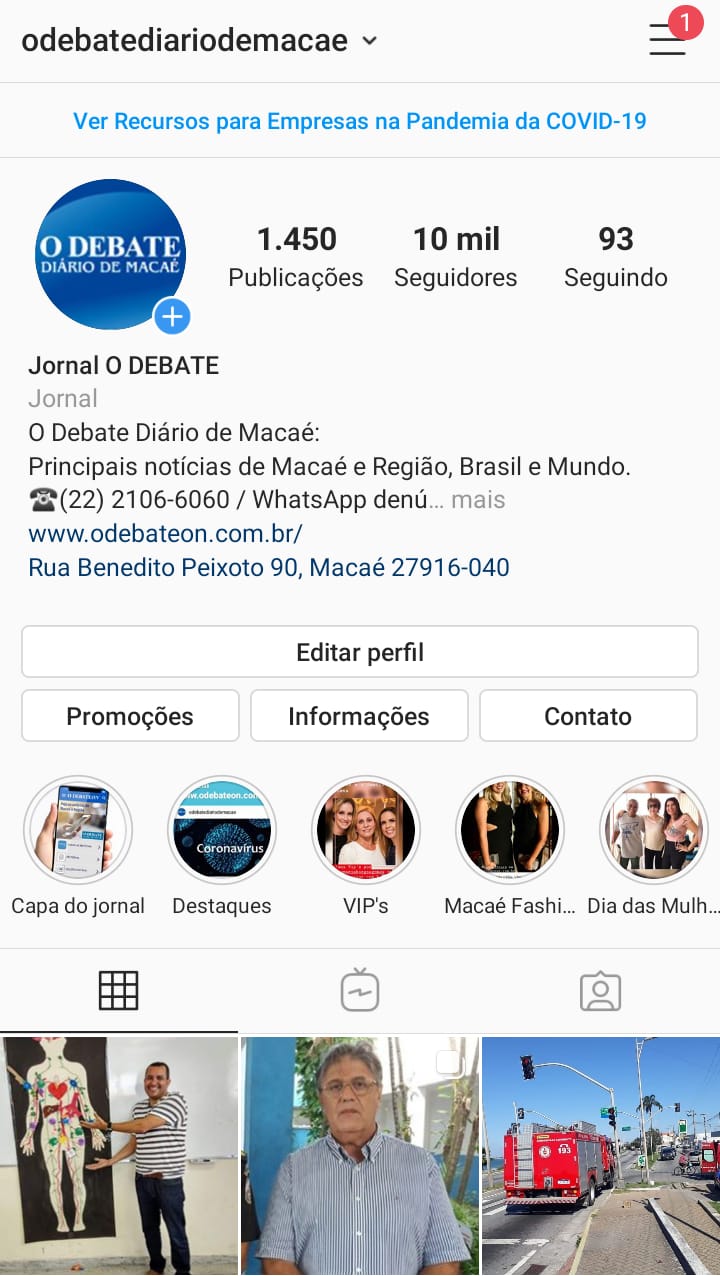View tagged photos of the profile
720x1276 pixels.
pos(600,990)
